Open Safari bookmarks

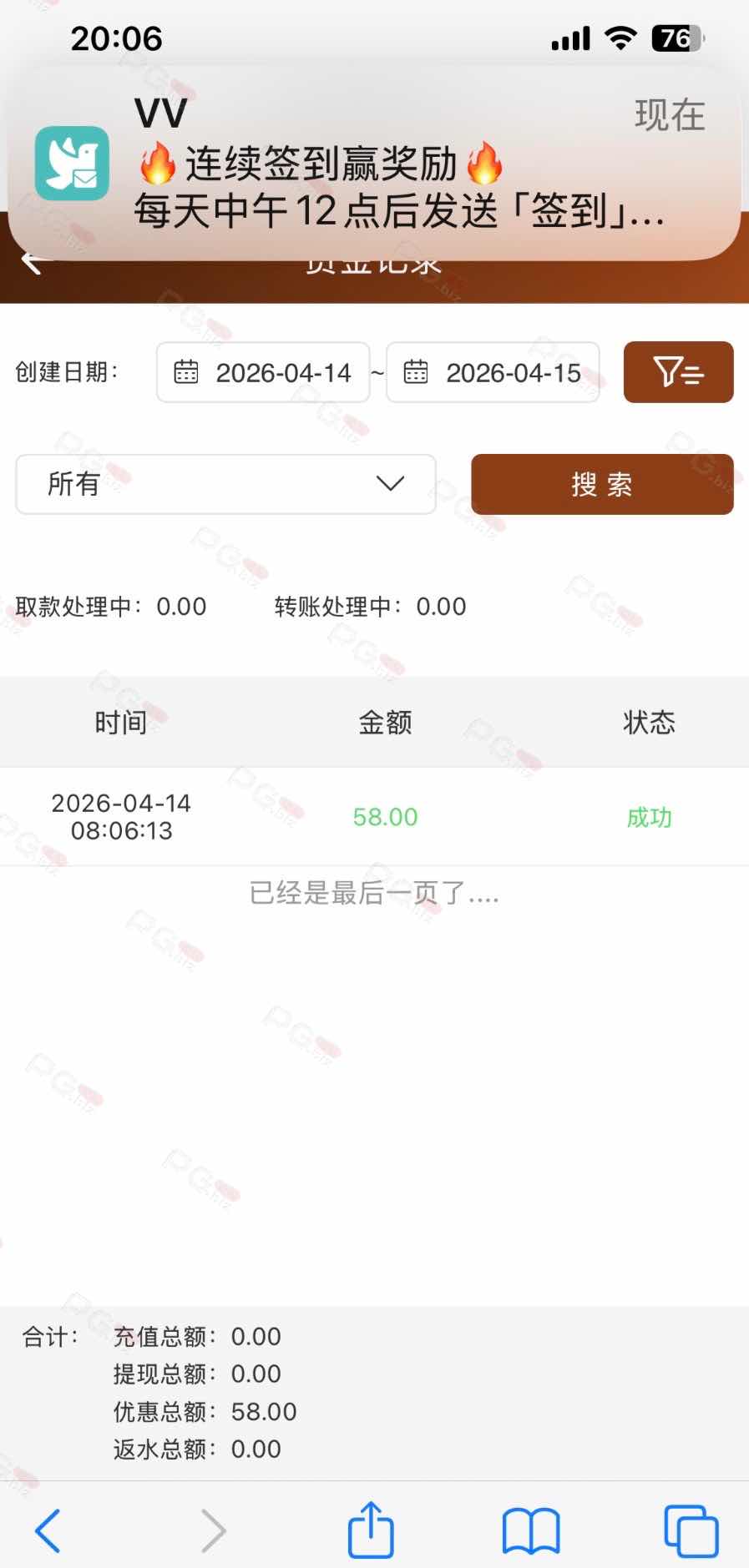pyautogui.click(x=531, y=1530)
